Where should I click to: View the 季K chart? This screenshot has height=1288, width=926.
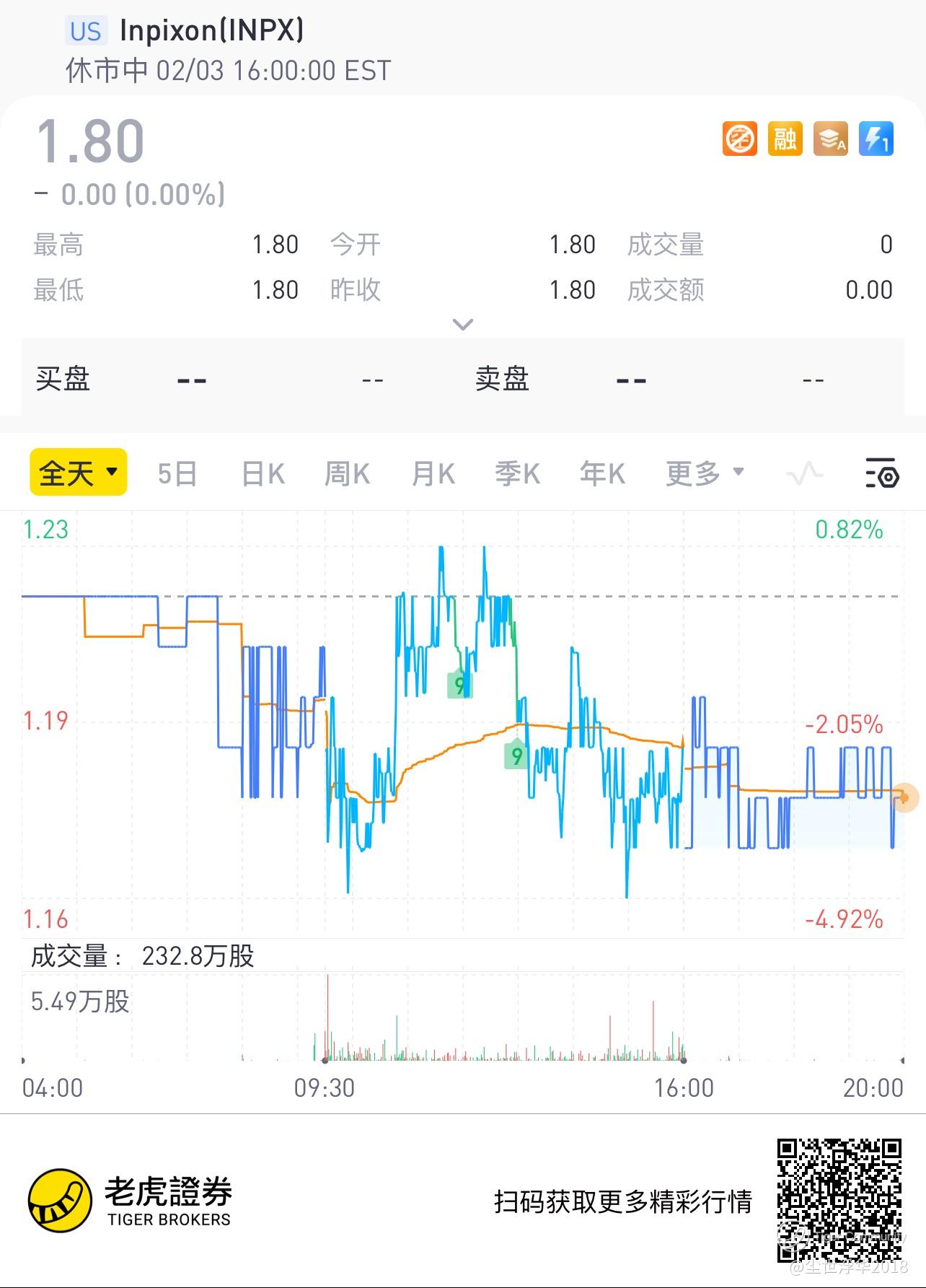click(x=517, y=474)
